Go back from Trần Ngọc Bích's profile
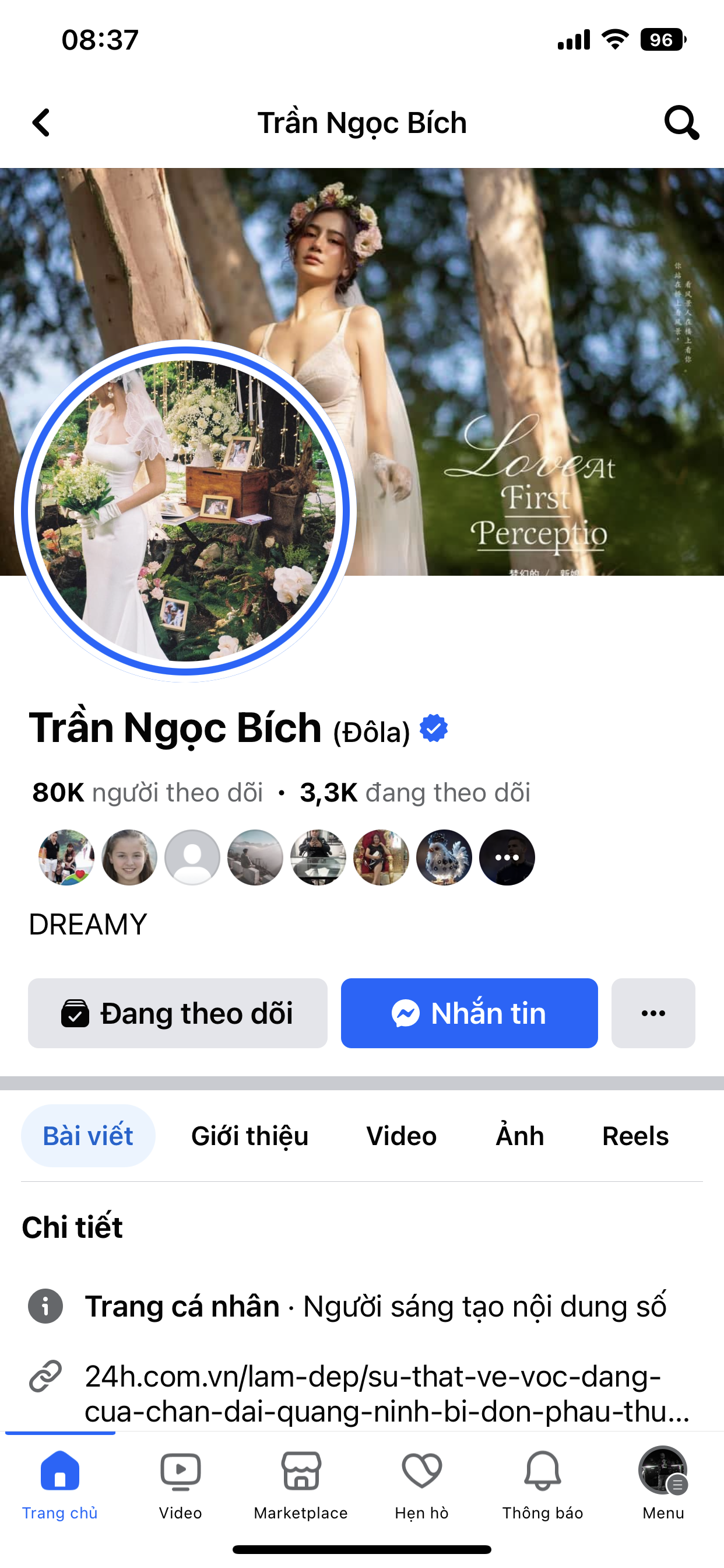The width and height of the screenshot is (724, 1568). click(x=41, y=123)
